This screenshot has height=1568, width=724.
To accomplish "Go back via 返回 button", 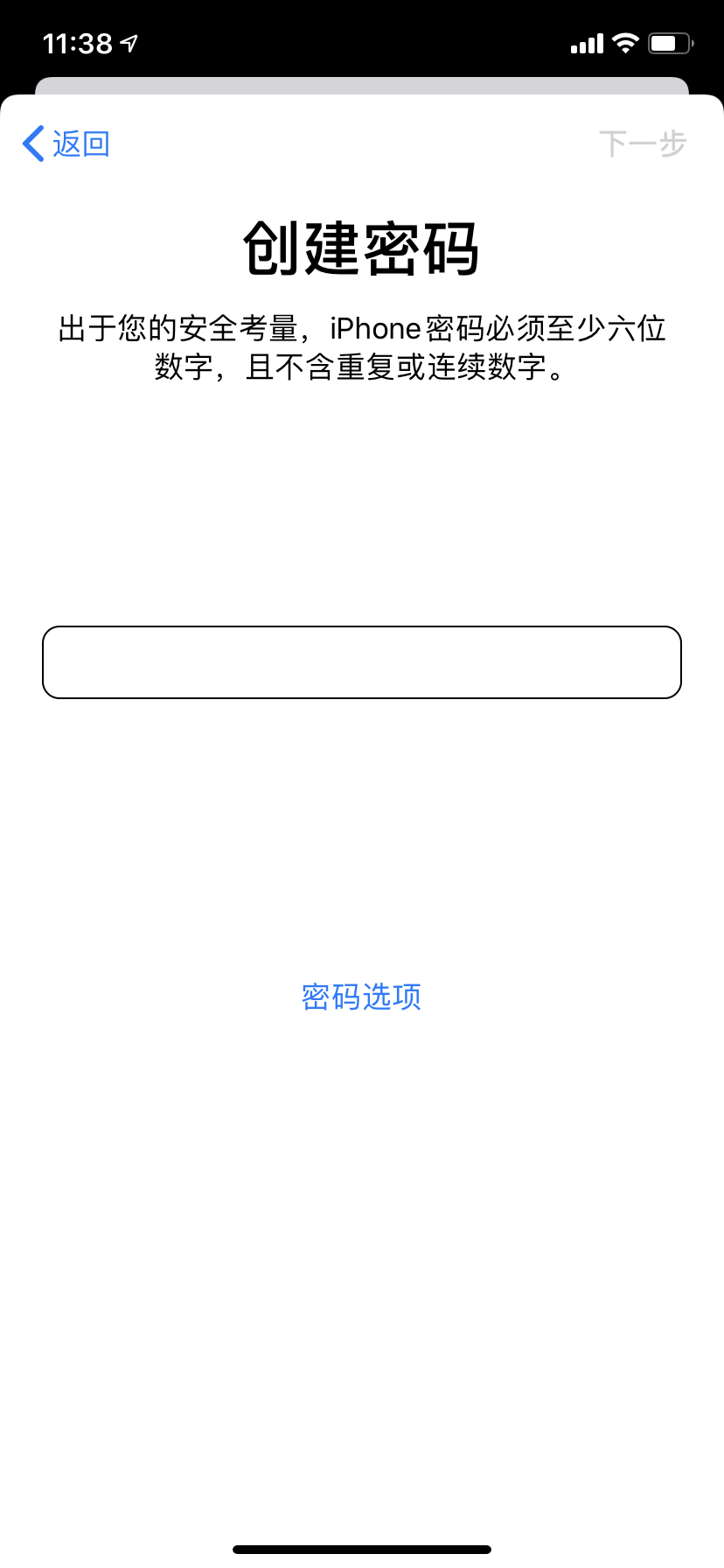I will [66, 143].
